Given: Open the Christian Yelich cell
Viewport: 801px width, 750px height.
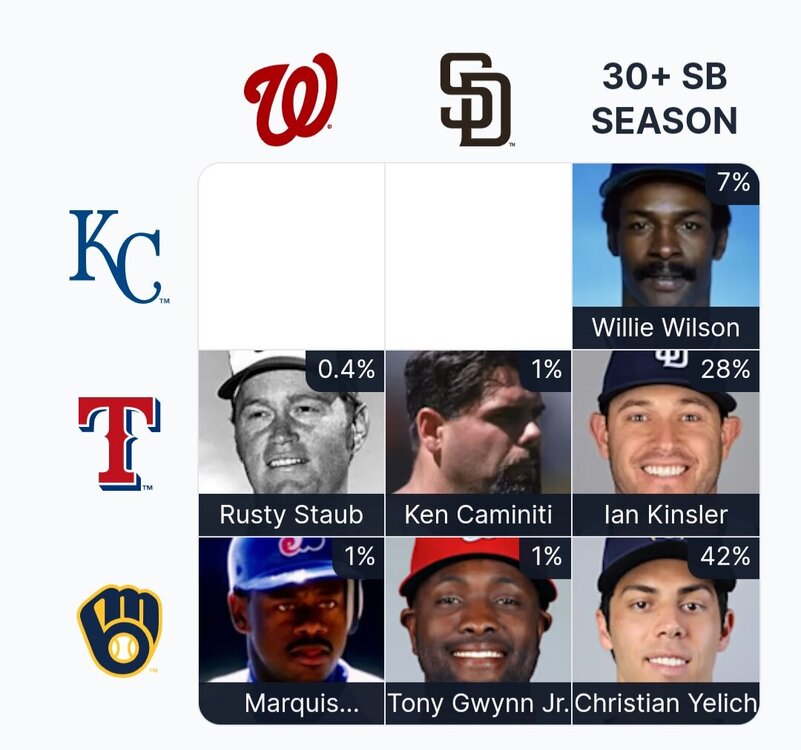Looking at the screenshot, I should [x=665, y=630].
